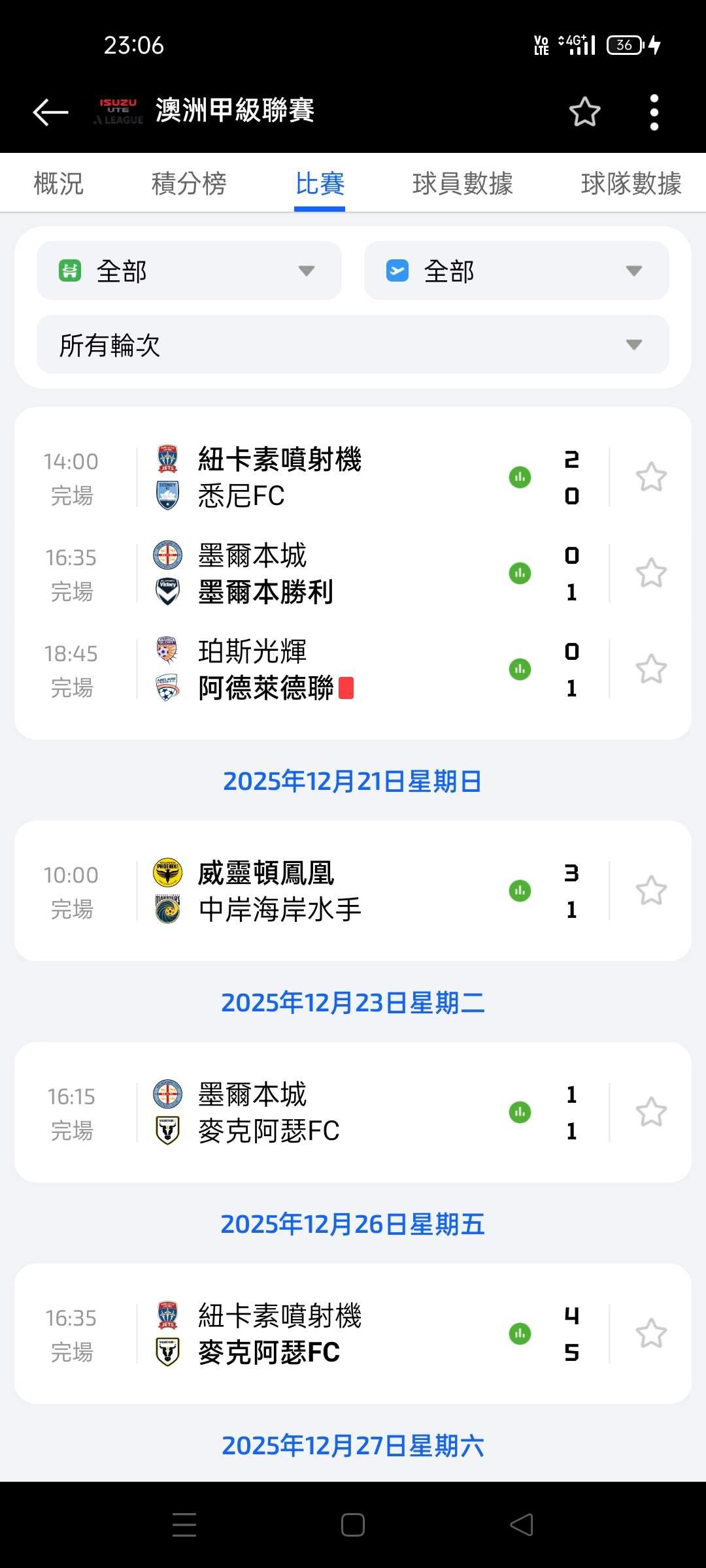Open the three-dot overflow menu
This screenshot has height=1568, width=706.
pos(654,112)
